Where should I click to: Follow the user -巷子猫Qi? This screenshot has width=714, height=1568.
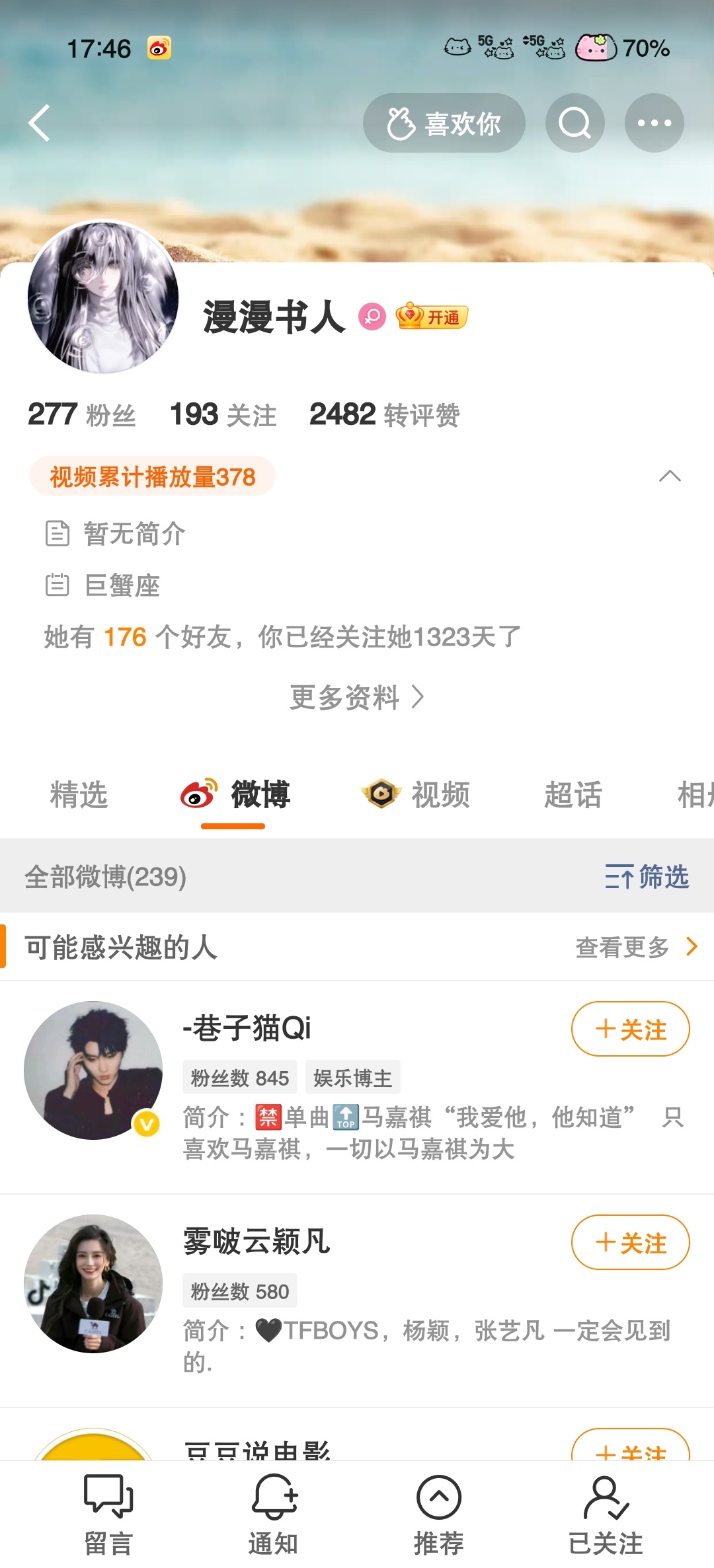(630, 1029)
